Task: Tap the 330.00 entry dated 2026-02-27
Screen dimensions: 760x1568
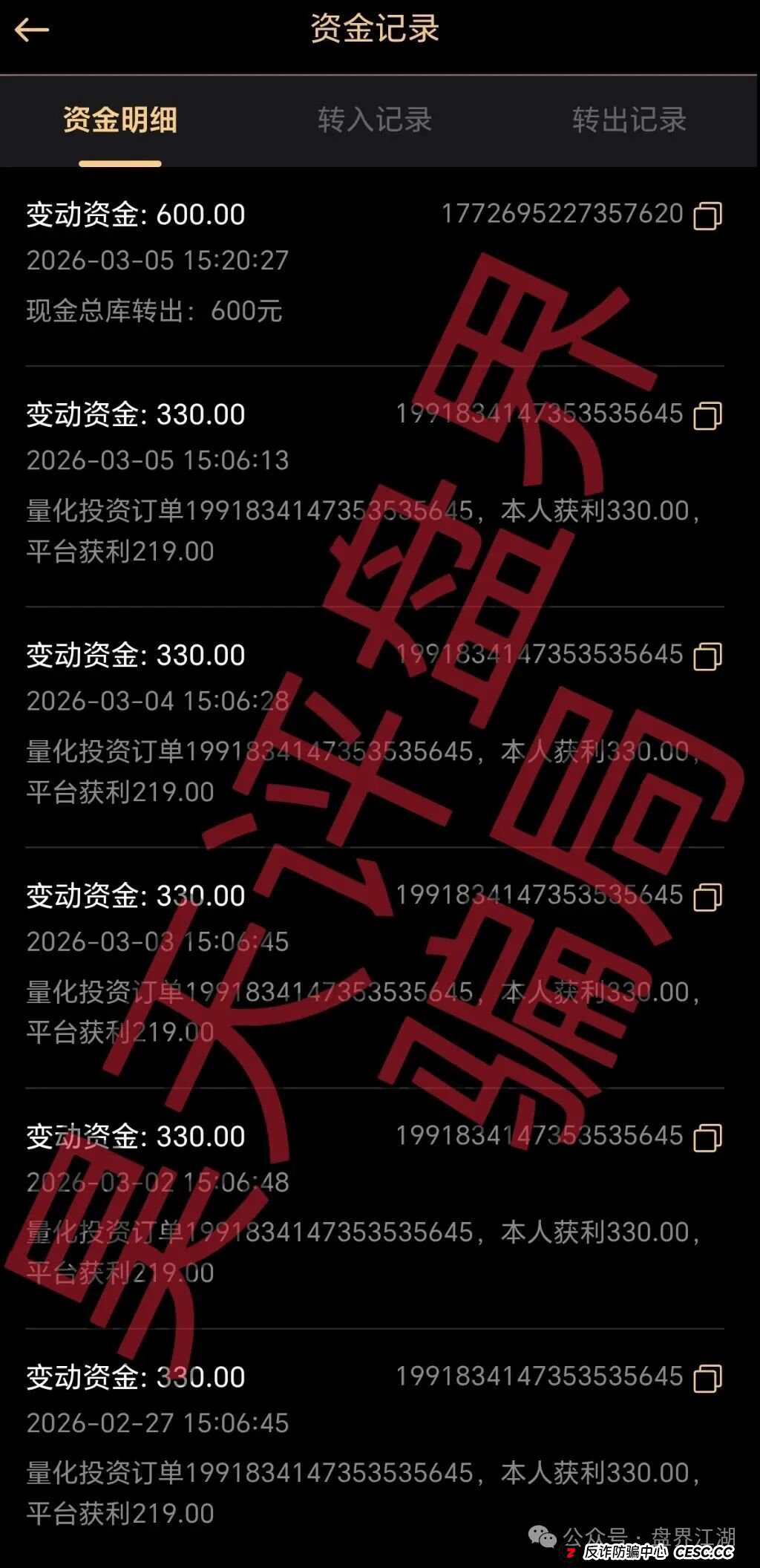Action: [135, 1377]
